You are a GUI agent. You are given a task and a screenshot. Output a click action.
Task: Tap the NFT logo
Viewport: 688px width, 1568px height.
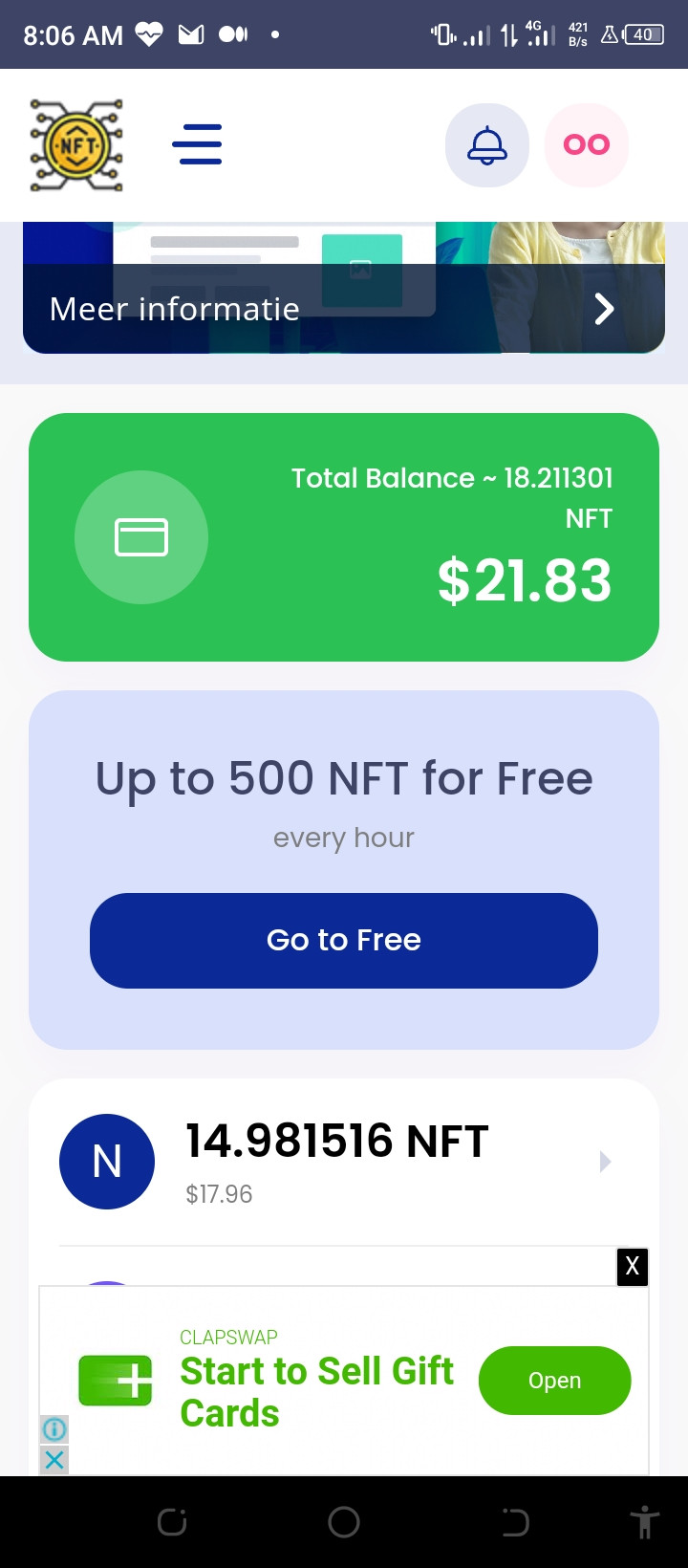tap(76, 145)
